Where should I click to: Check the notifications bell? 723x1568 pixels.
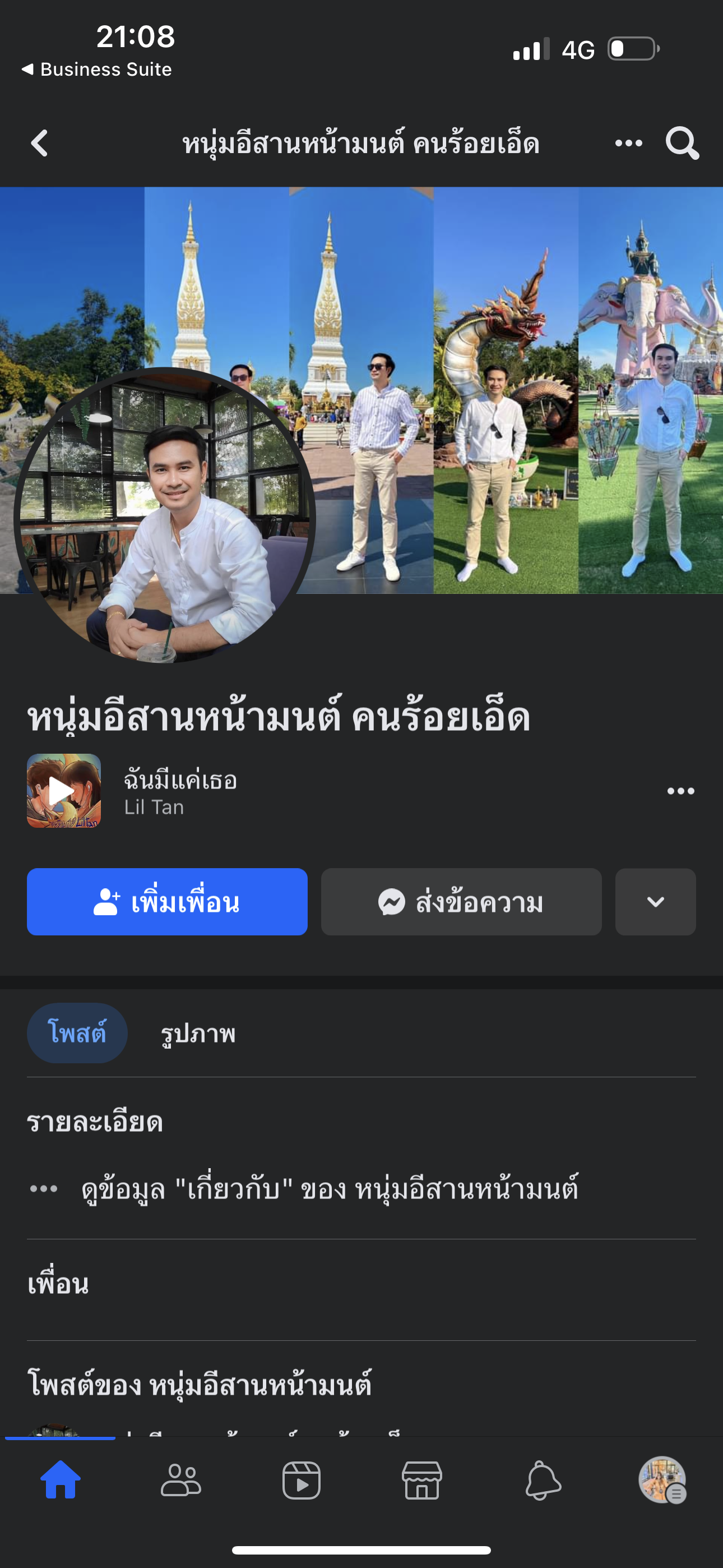543,1480
